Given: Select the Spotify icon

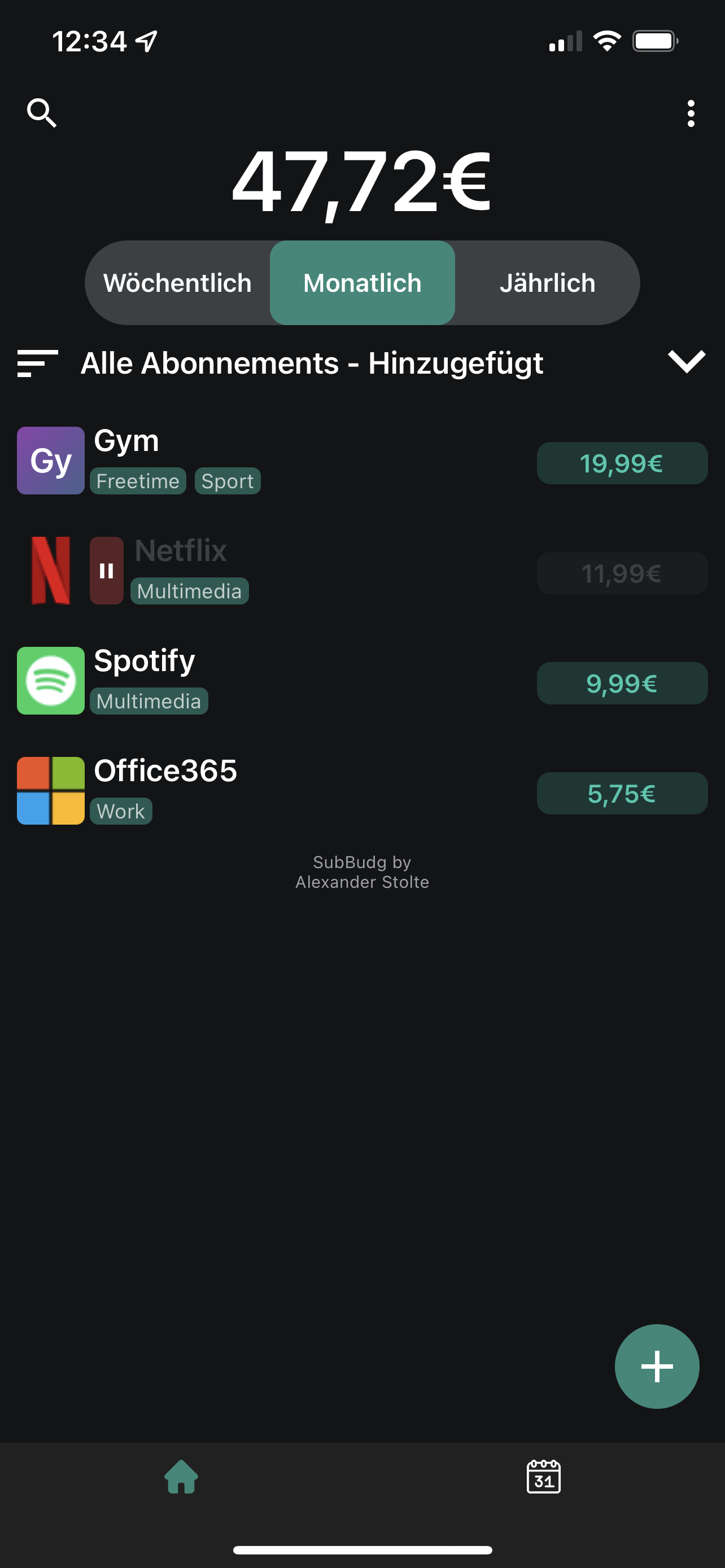Looking at the screenshot, I should tap(50, 681).
